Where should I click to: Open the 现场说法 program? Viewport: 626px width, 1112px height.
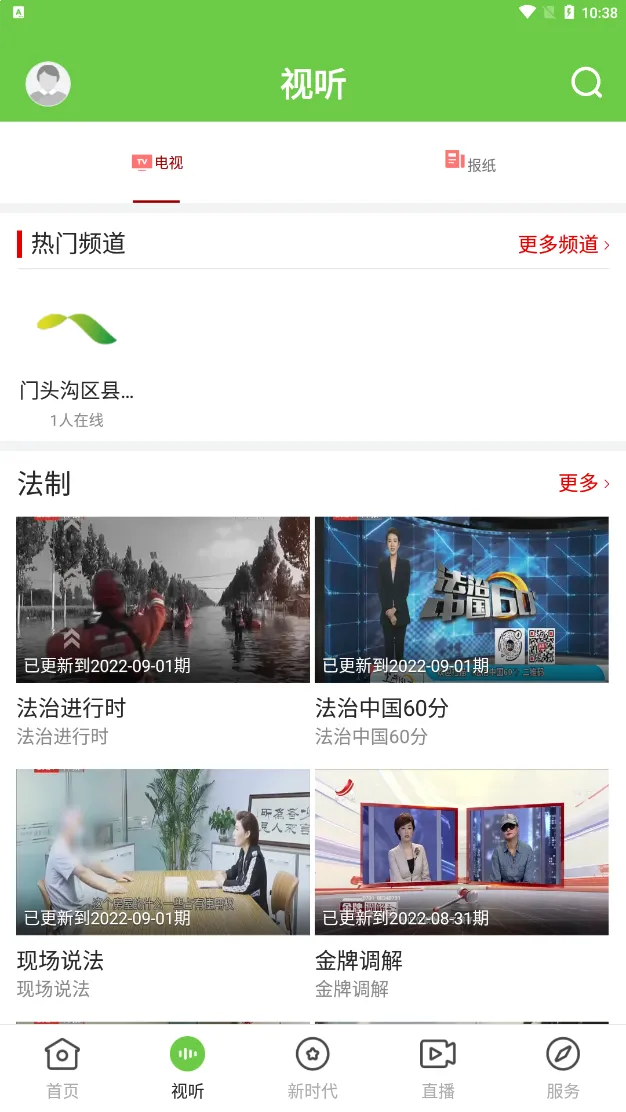click(x=163, y=852)
